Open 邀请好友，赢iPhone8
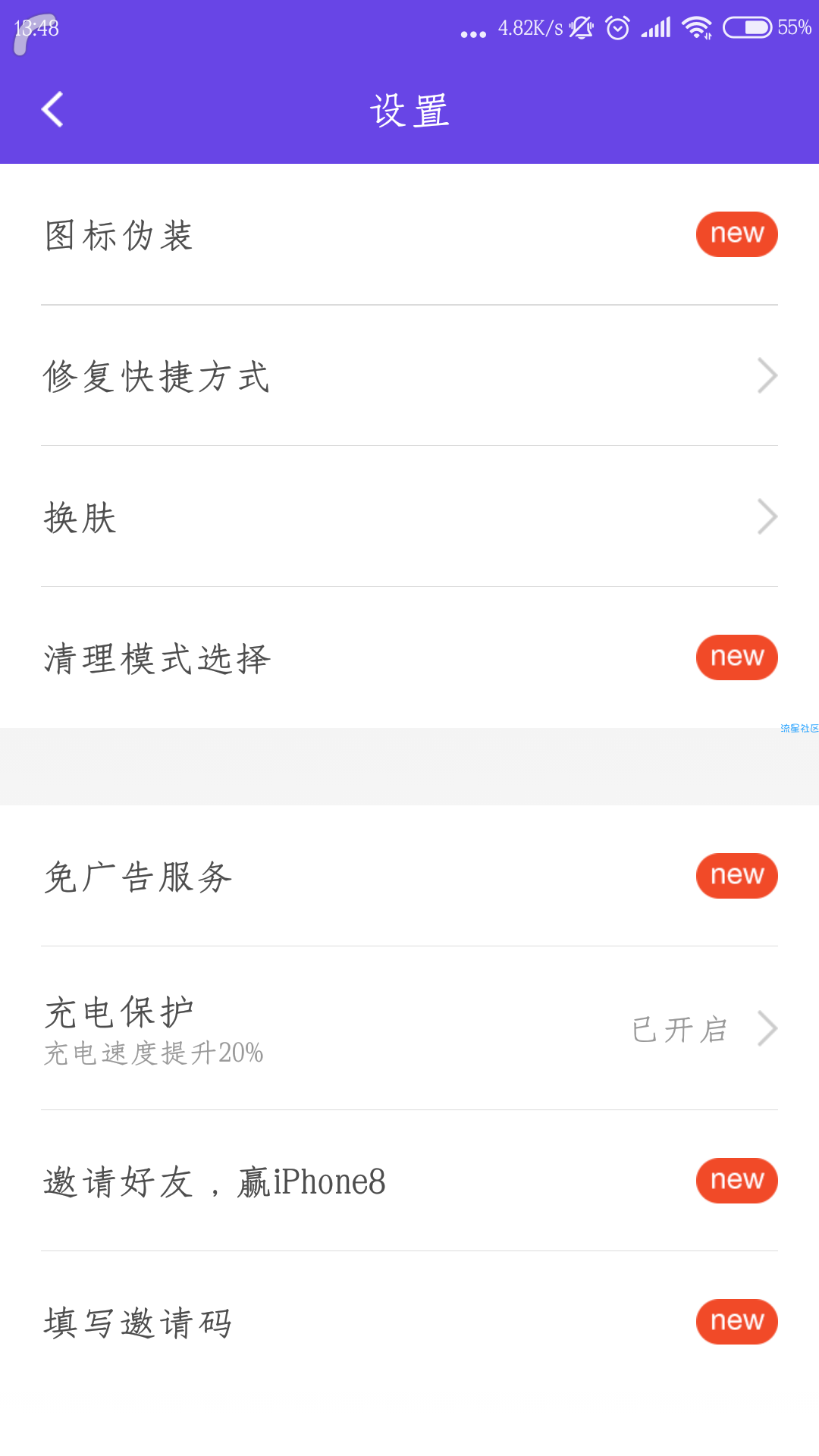The width and height of the screenshot is (819, 1456). [409, 1181]
